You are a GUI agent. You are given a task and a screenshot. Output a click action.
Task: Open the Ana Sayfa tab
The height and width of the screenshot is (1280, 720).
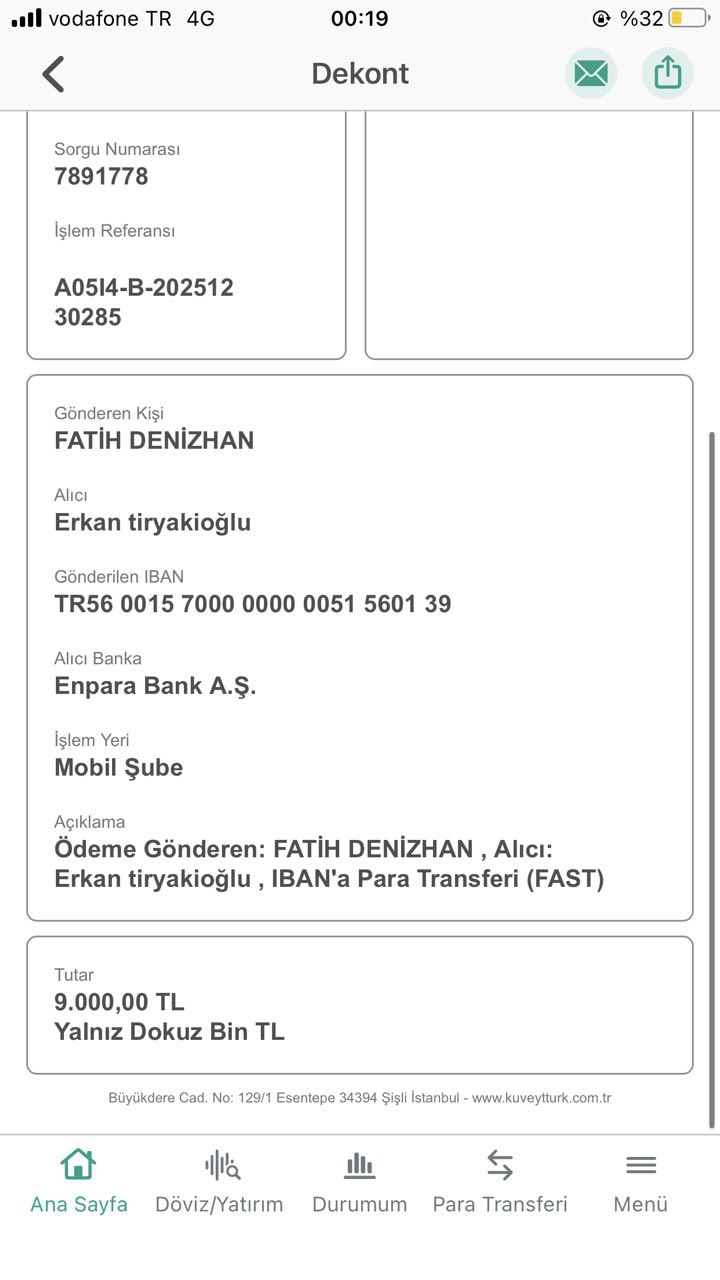pos(79,1181)
